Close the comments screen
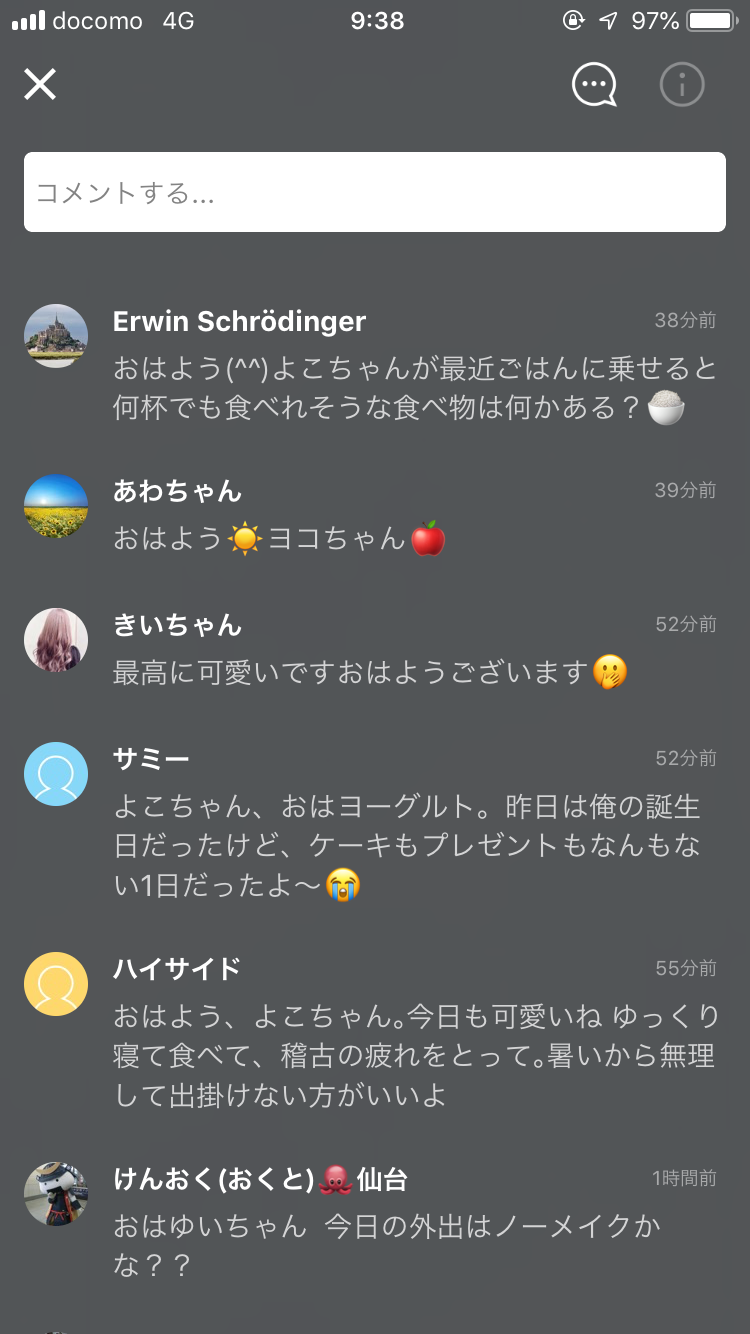The image size is (750, 1334). (x=40, y=84)
